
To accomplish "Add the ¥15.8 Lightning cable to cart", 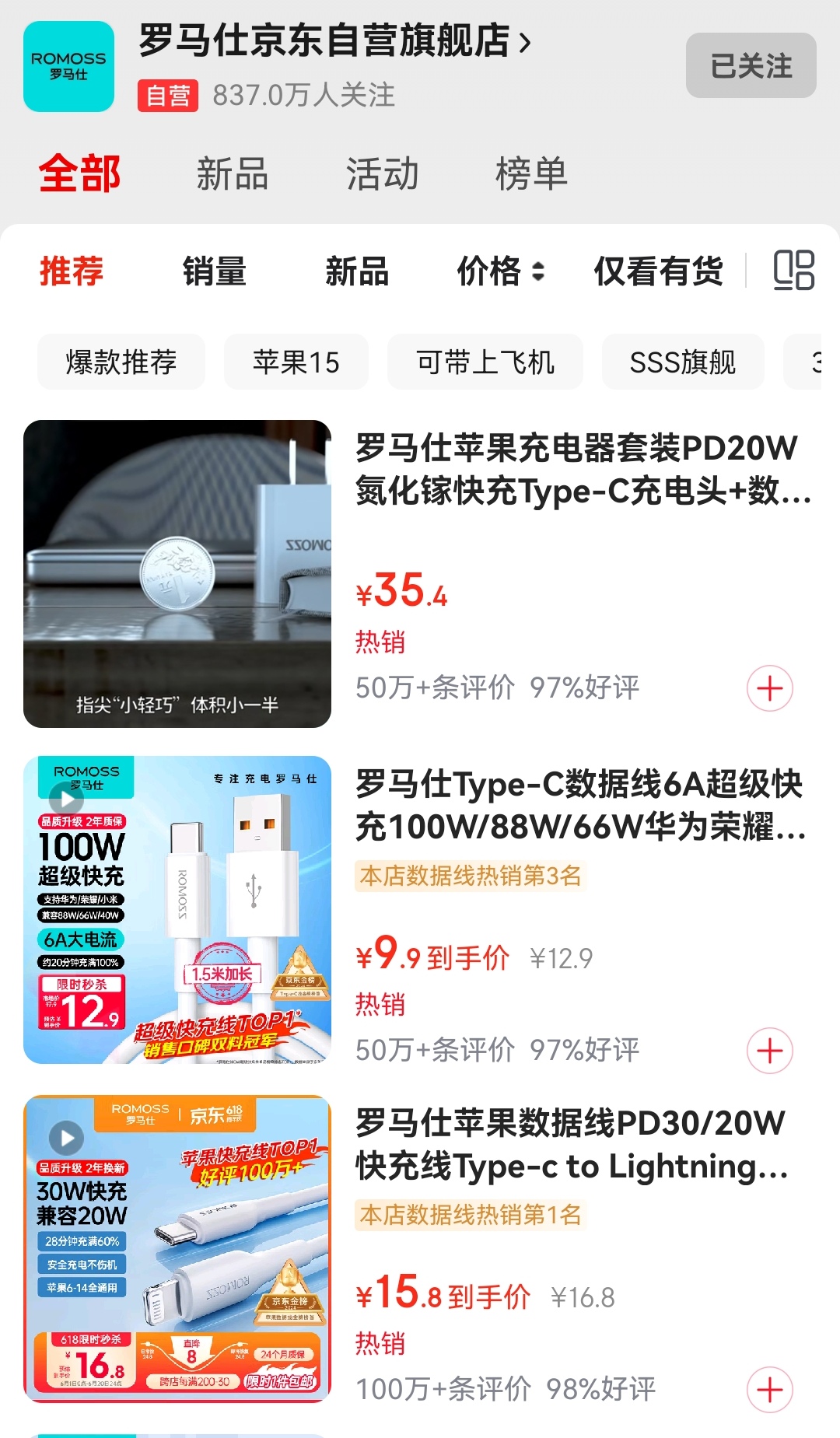I will [770, 1390].
